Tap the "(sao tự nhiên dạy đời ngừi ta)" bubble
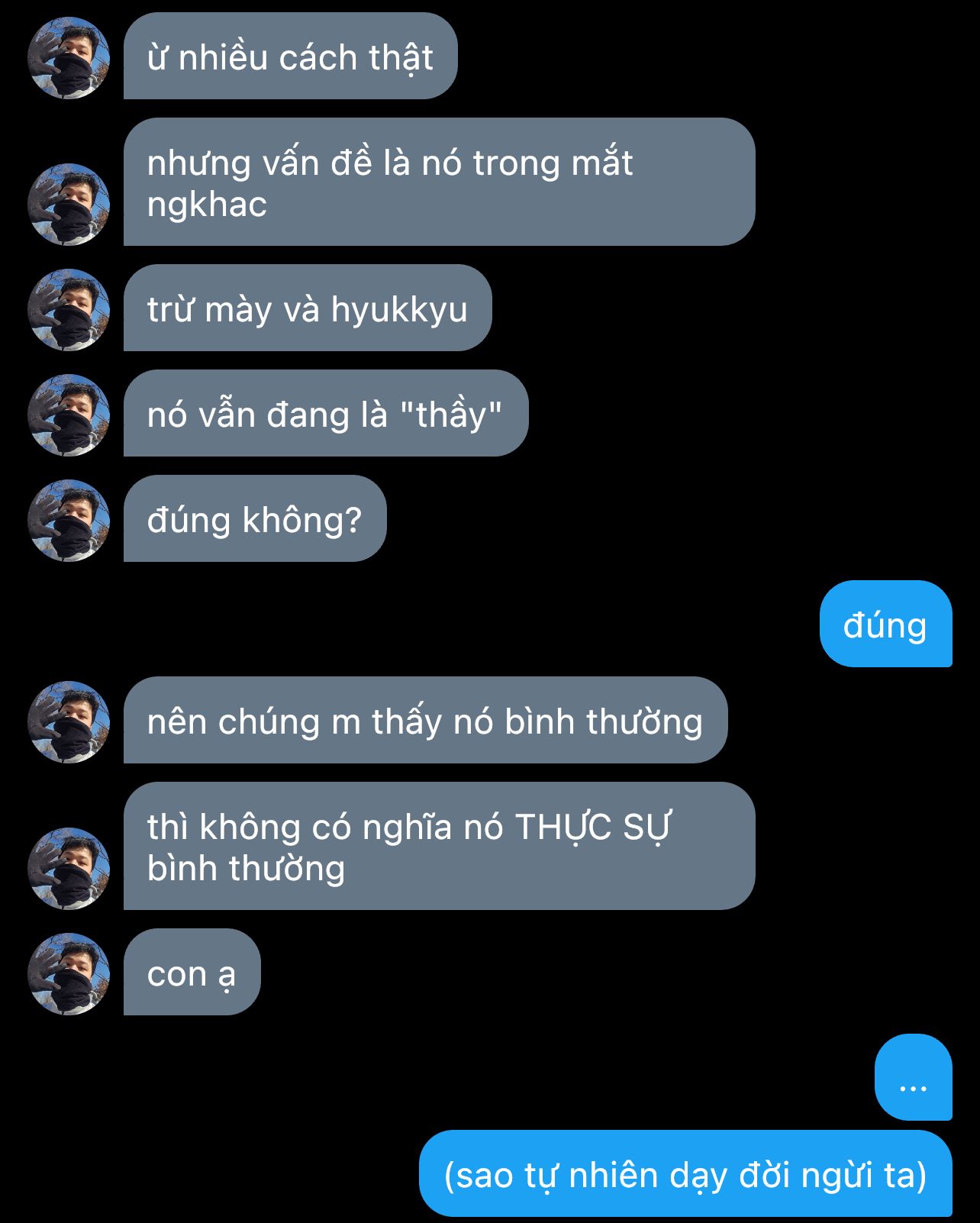Screen dimensions: 980x1223 click(685, 1174)
